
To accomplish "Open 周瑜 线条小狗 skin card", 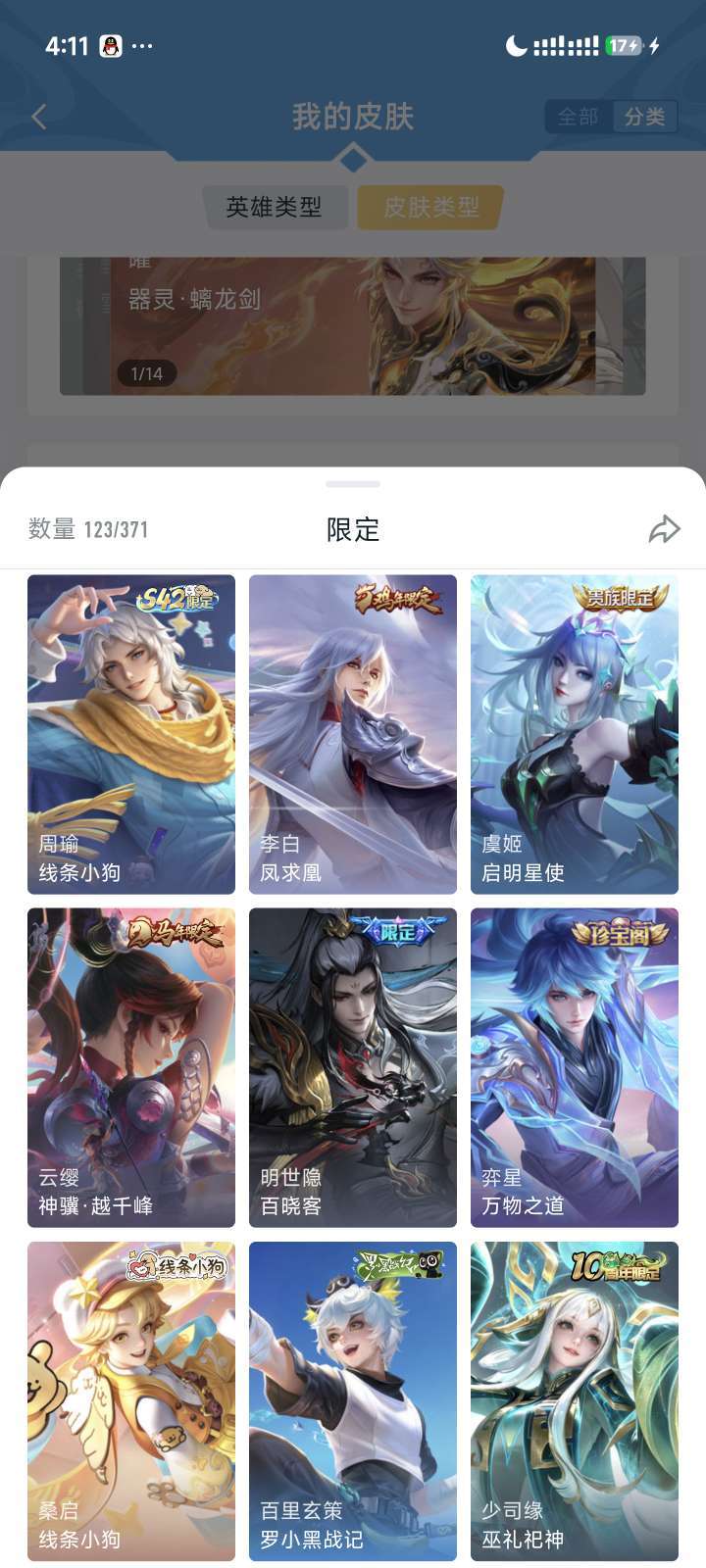I will tap(131, 734).
